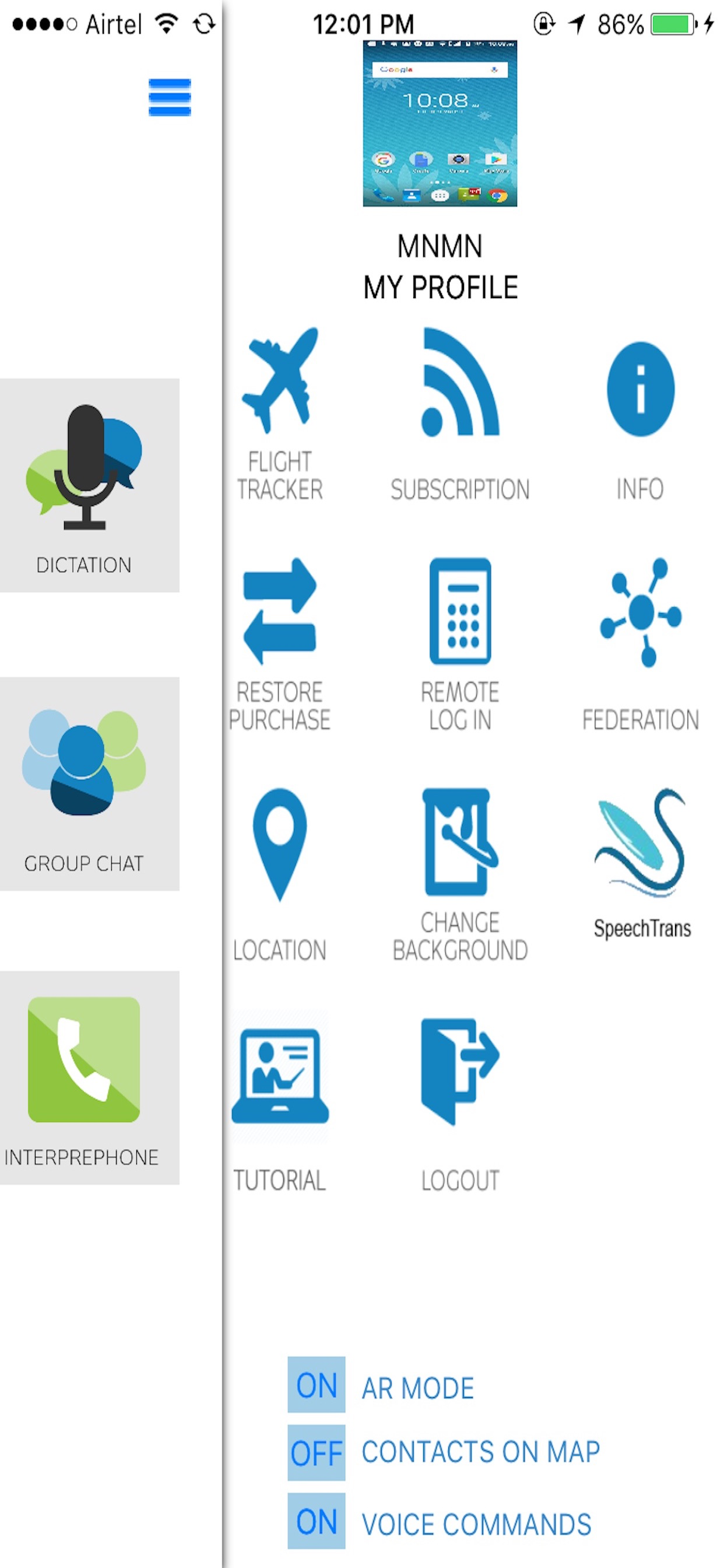
Task: Launch InterprePhone
Action: 85,1077
